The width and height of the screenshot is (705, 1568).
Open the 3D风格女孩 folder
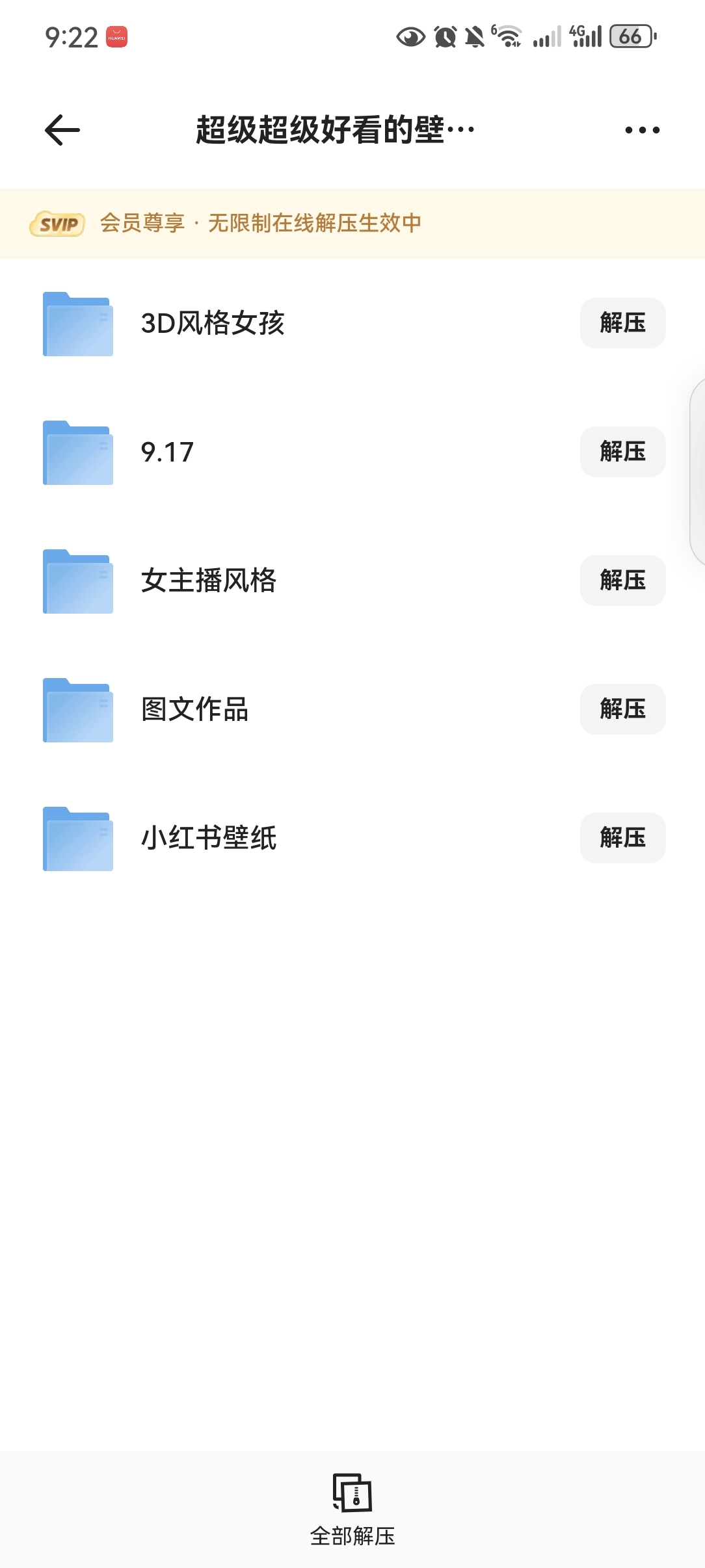[213, 323]
